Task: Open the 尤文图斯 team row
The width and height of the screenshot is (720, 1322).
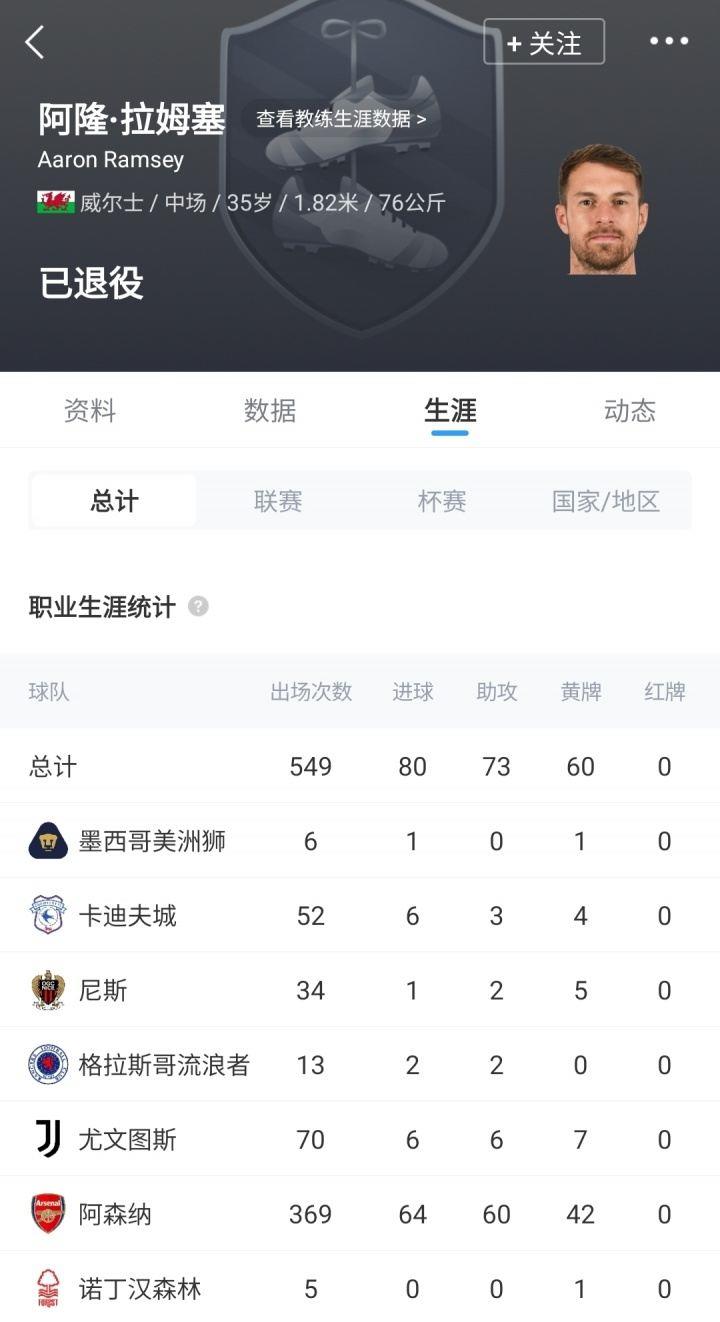Action: click(x=127, y=1139)
